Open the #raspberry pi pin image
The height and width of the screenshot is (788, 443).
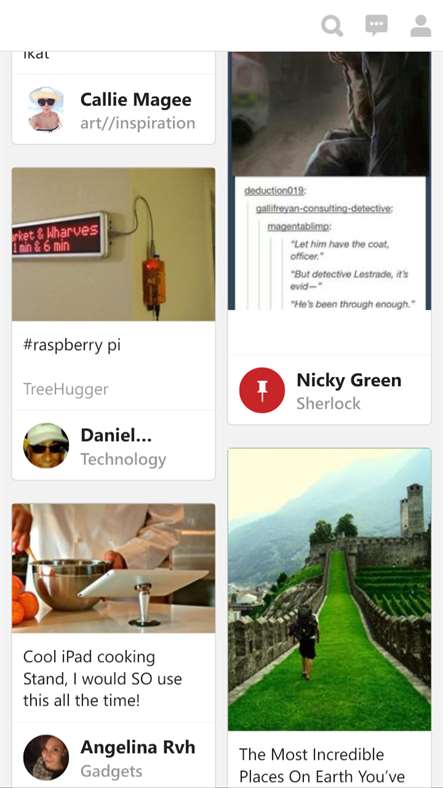[x=114, y=244]
